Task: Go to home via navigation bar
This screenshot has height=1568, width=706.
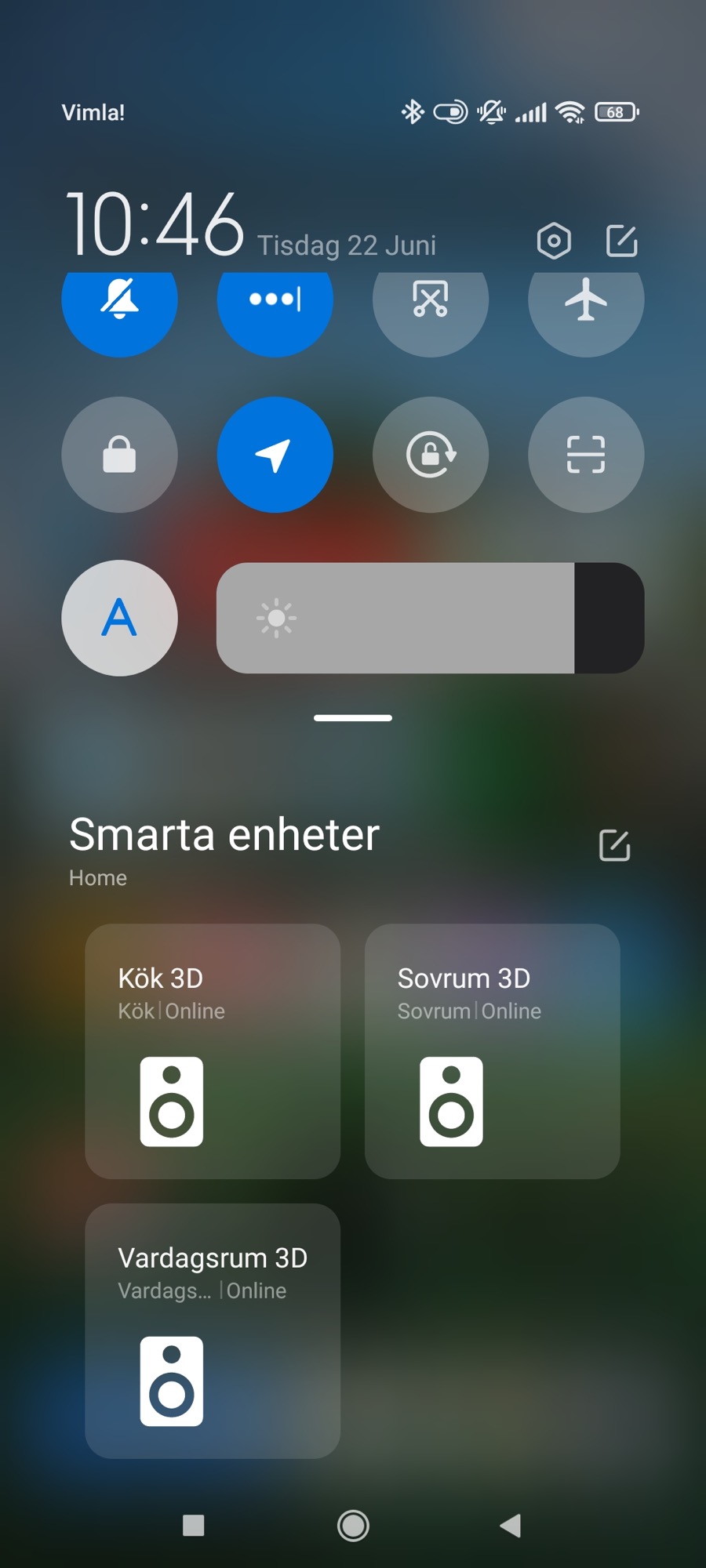Action: tap(353, 1525)
